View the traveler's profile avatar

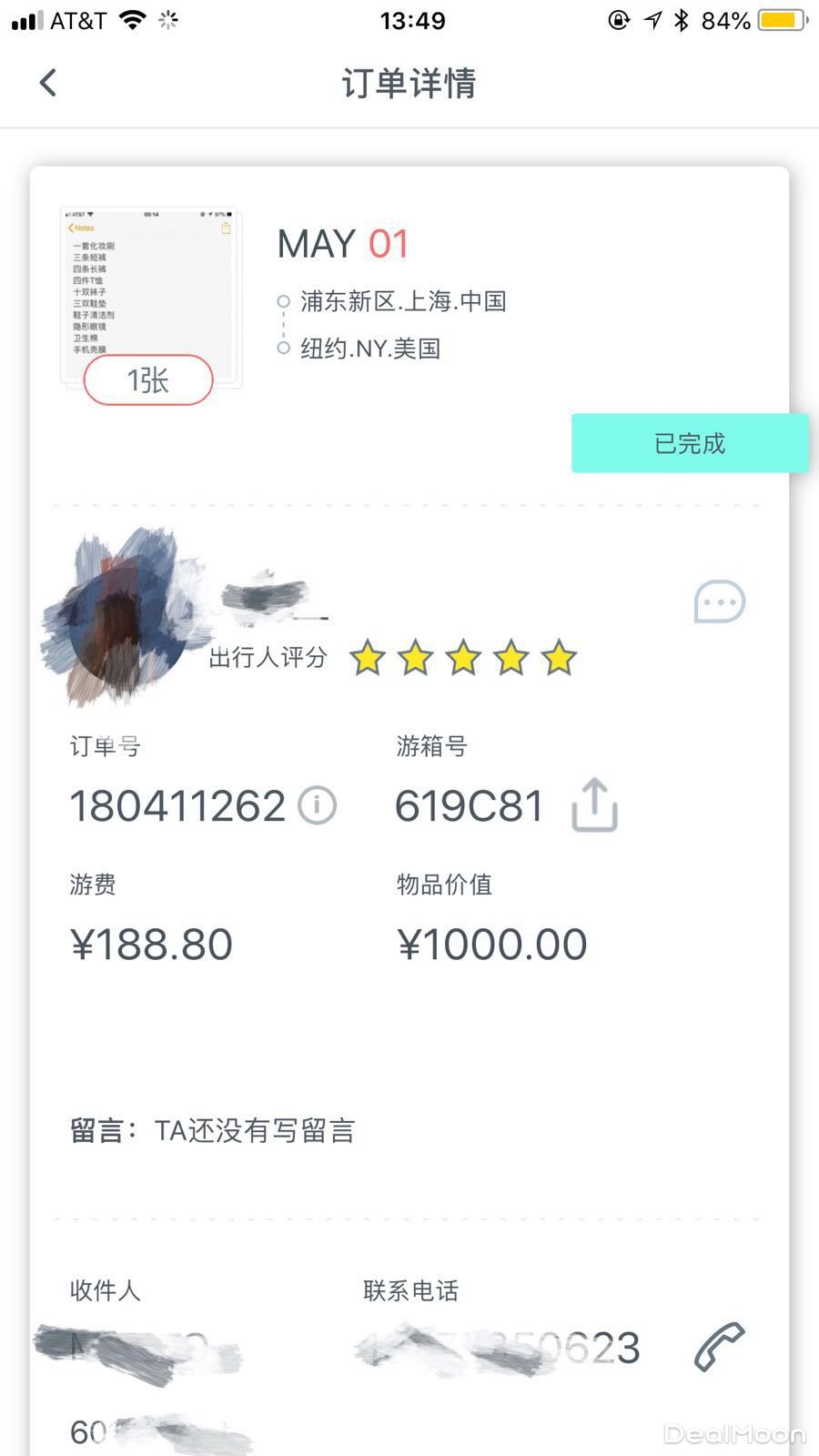point(118,616)
